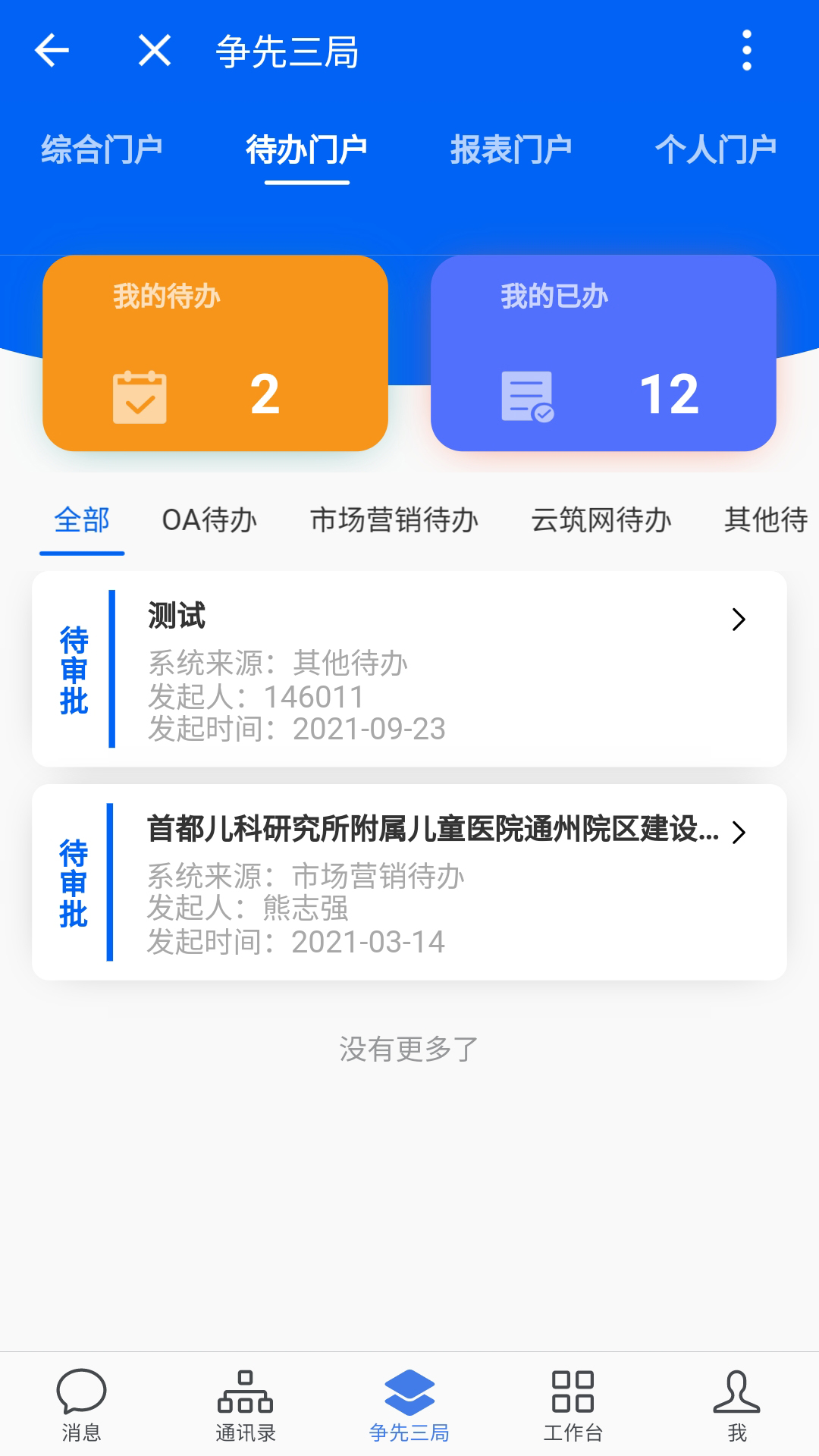The image size is (819, 1456).
Task: Open the 我的已办 completed tasks card
Action: tap(603, 354)
